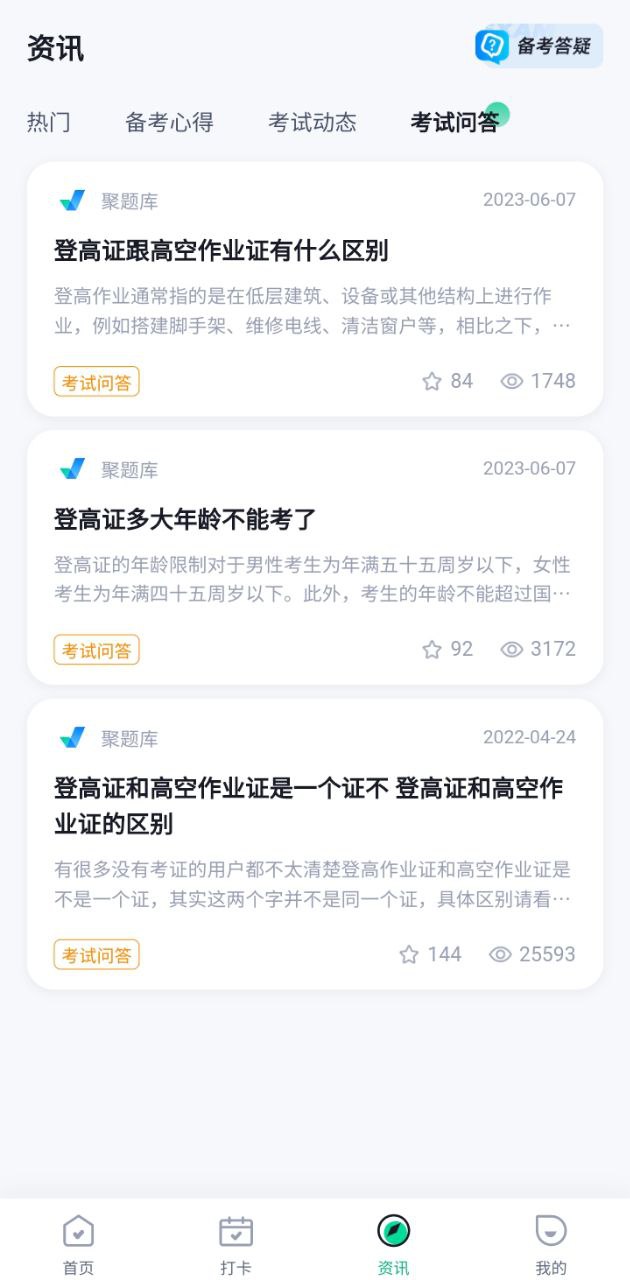Switch to the 热门 tab
630x1280 pixels.
(49, 122)
